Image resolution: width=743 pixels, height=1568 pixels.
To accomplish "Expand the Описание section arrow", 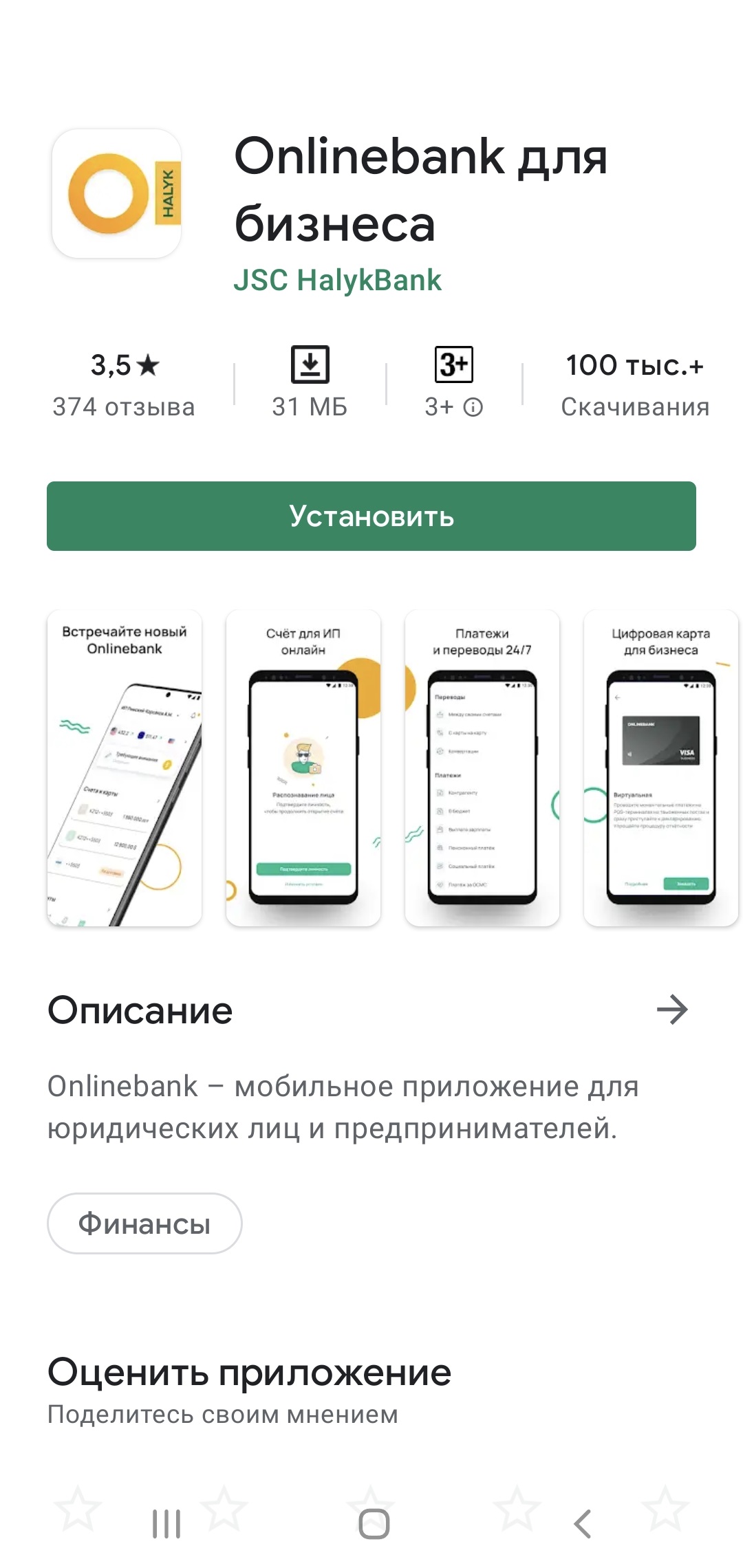I will pyautogui.click(x=671, y=1010).
